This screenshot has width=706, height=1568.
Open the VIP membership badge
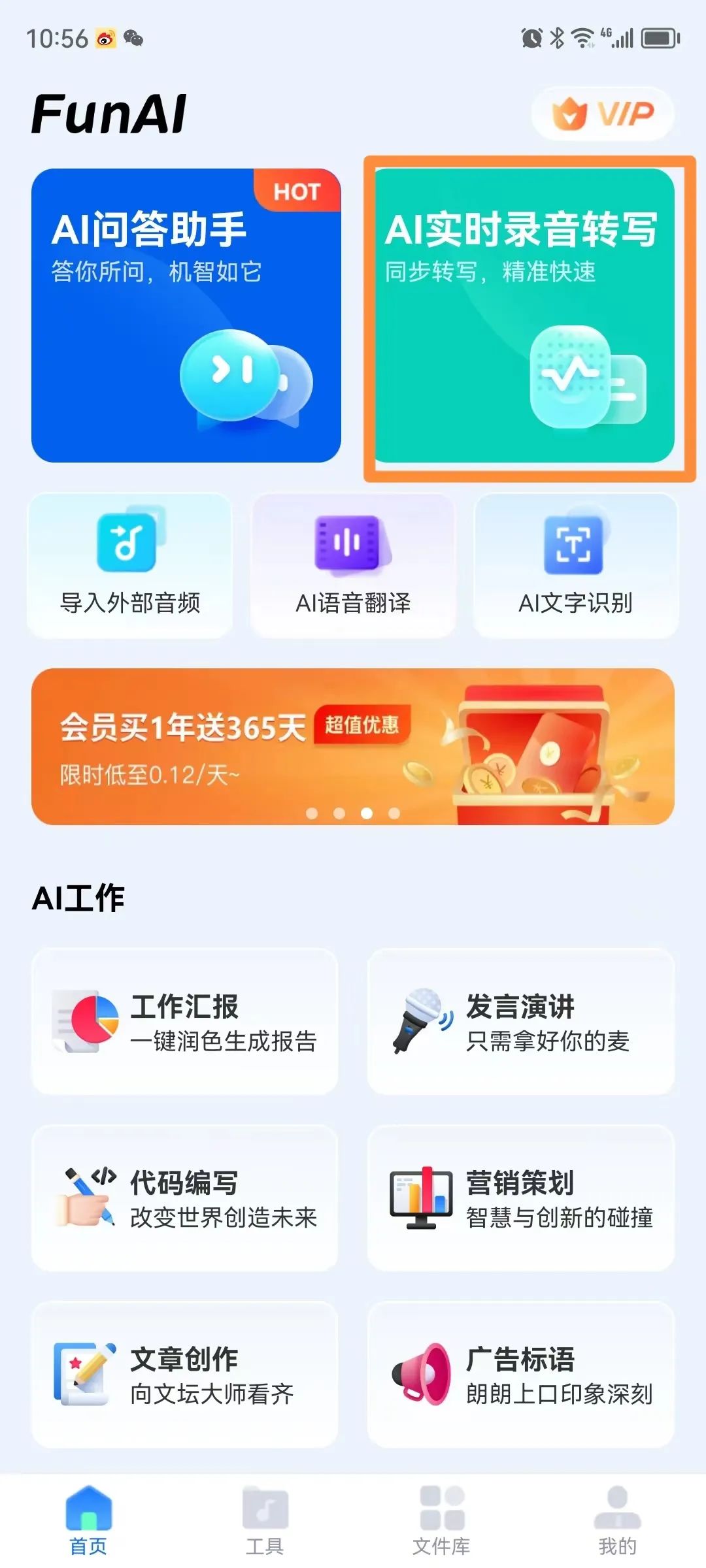pos(601,113)
